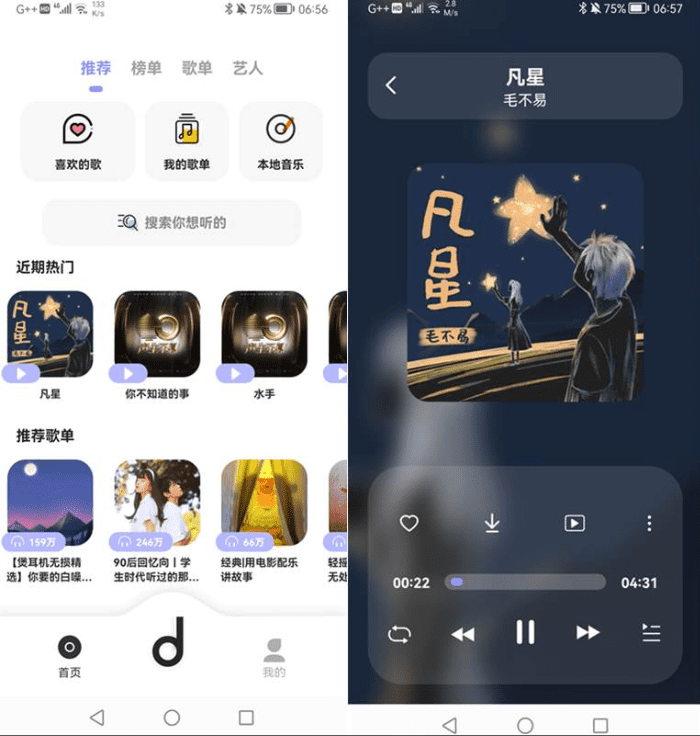Screen dimensions: 700x736
Task: Skip to the next track
Action: 588,632
